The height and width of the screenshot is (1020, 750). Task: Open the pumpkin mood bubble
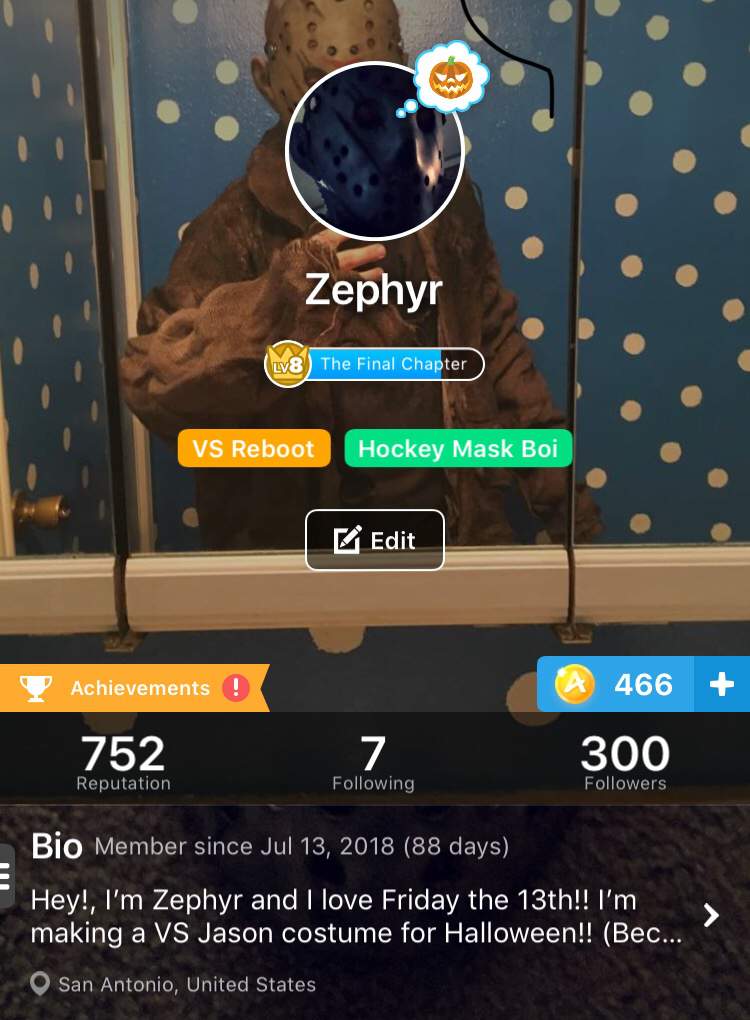(450, 78)
